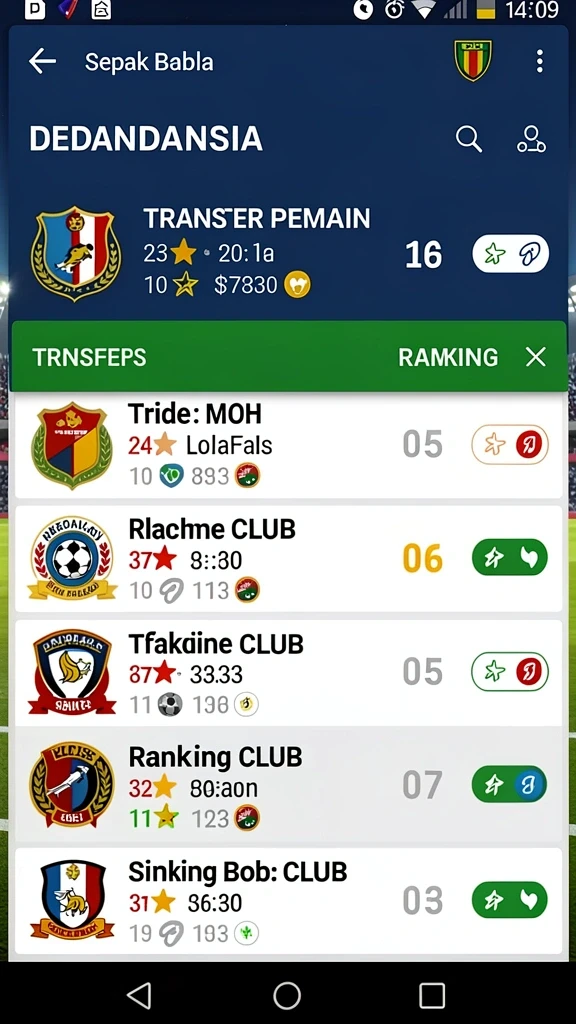The width and height of the screenshot is (576, 1024).
Task: Go back using the top arrow
Action: coord(42,62)
